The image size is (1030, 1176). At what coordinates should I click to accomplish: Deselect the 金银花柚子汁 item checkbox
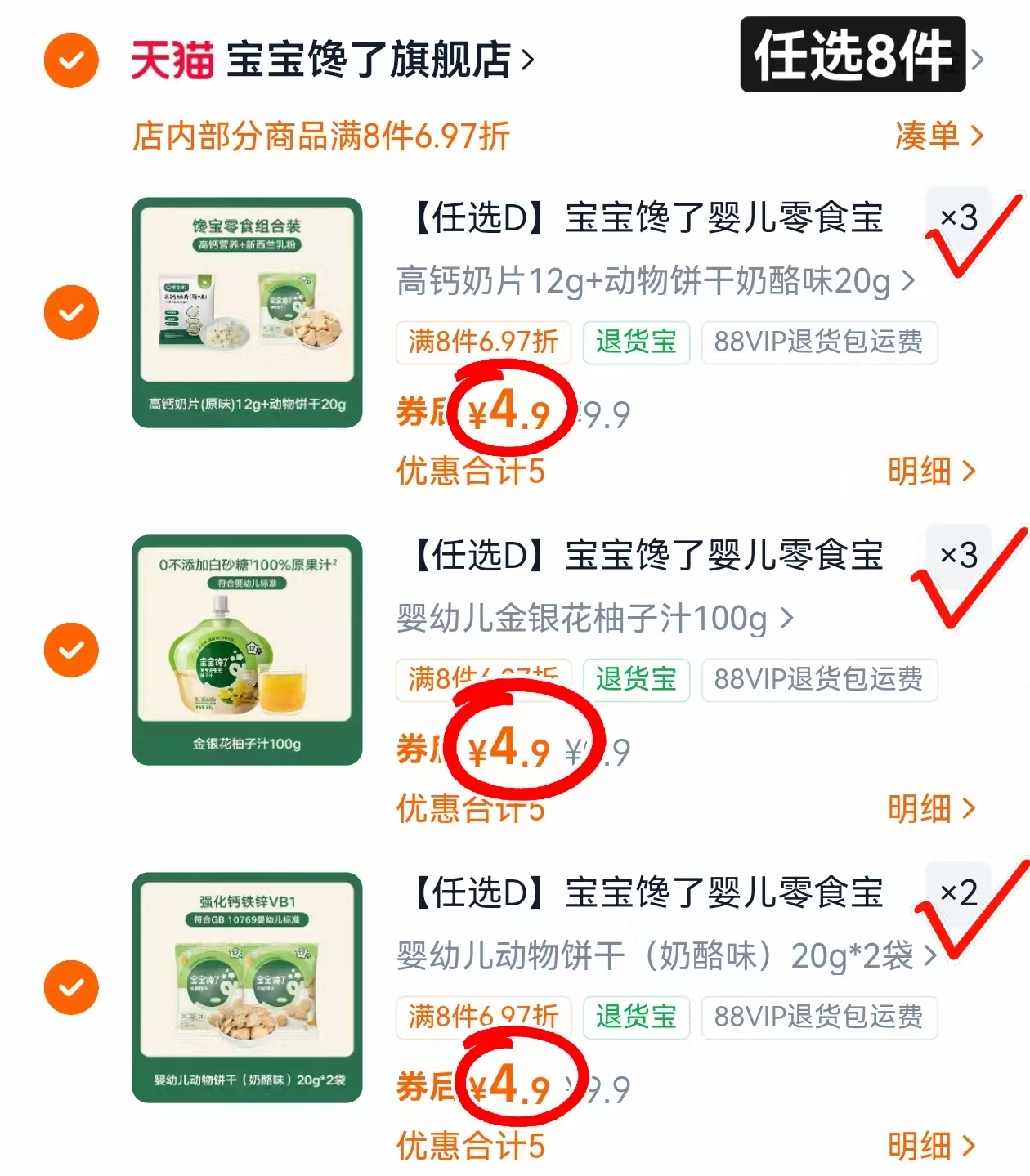pyautogui.click(x=71, y=650)
